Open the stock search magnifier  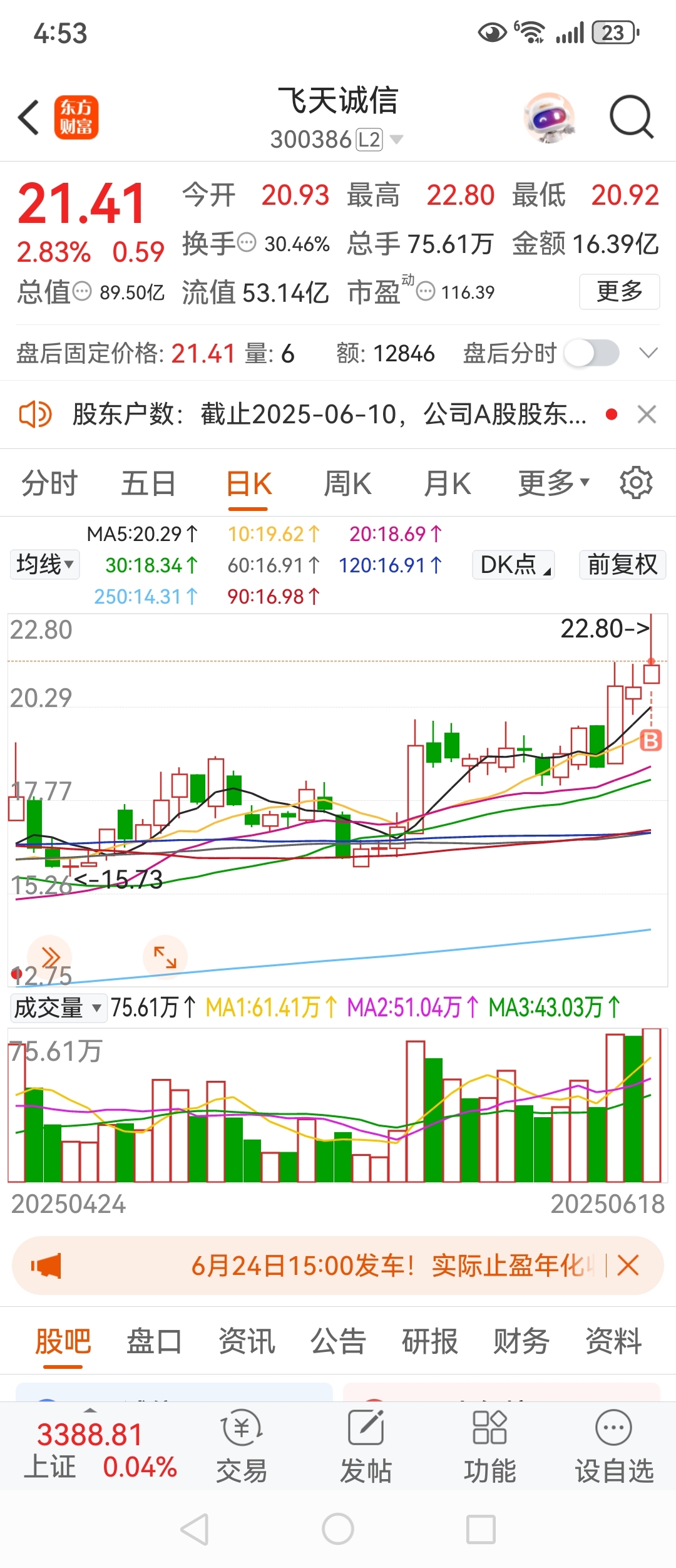click(x=632, y=117)
